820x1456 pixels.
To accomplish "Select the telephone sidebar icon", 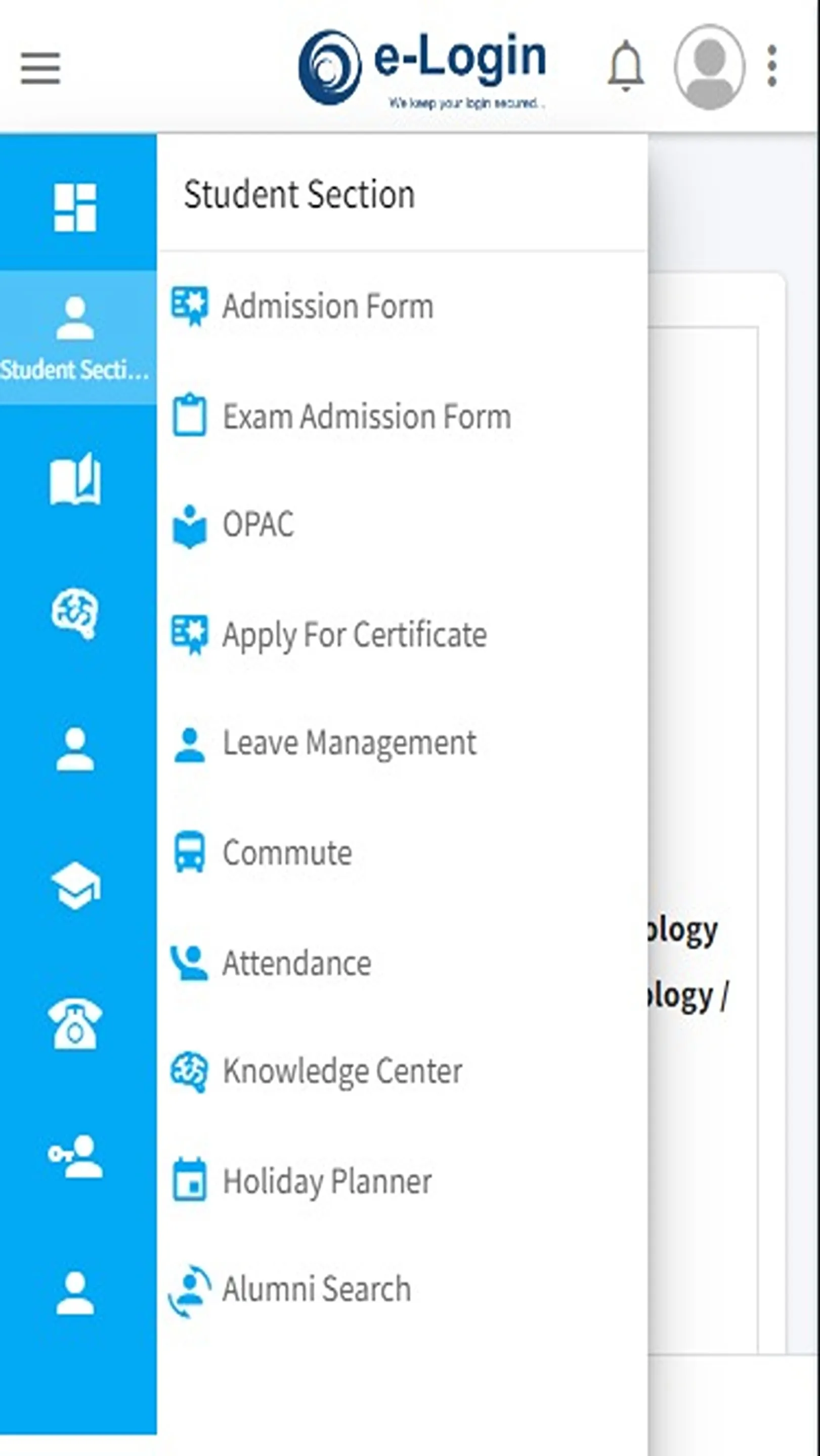I will (x=75, y=1025).
